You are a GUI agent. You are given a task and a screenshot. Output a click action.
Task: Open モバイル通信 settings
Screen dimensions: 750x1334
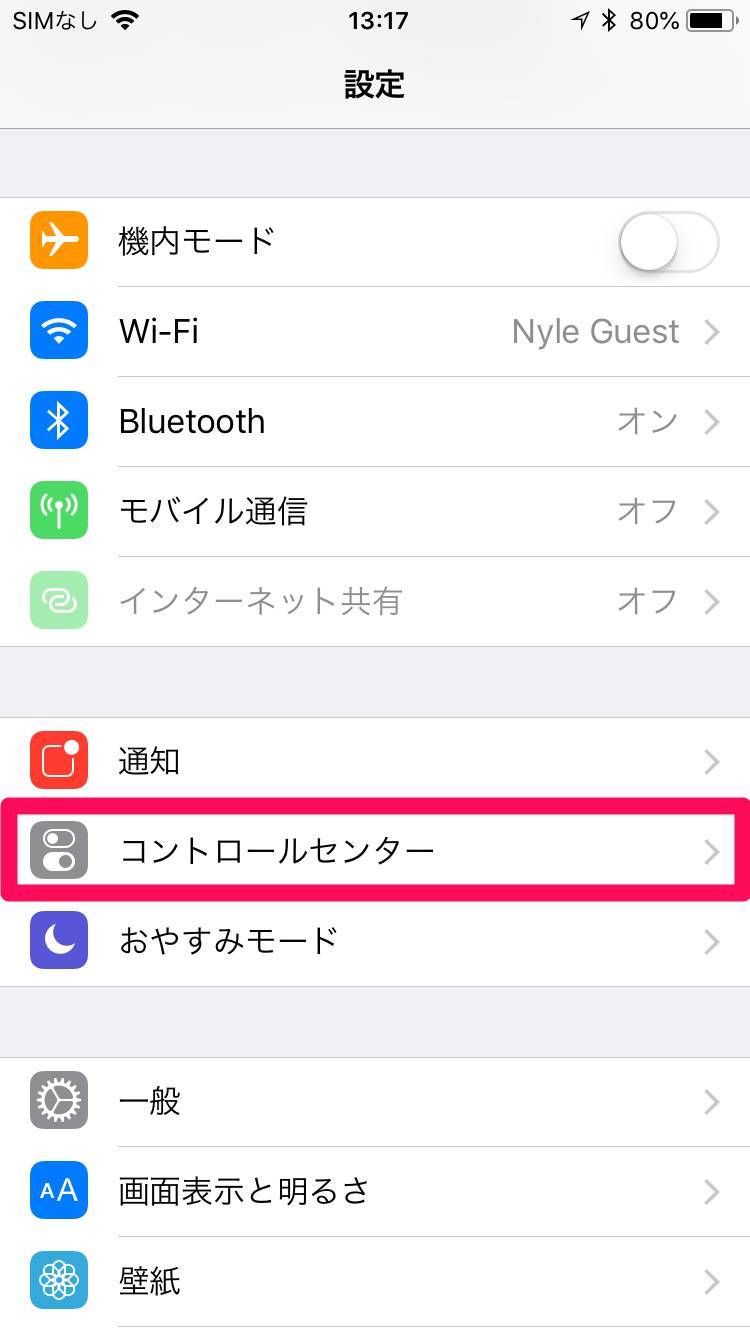coord(375,512)
